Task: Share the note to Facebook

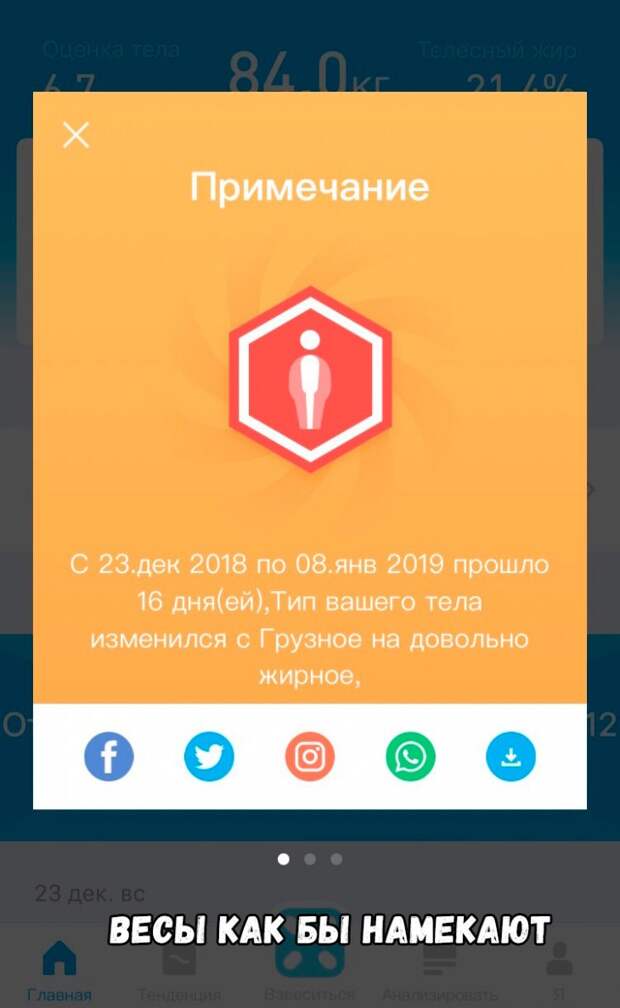Action: coord(109,756)
